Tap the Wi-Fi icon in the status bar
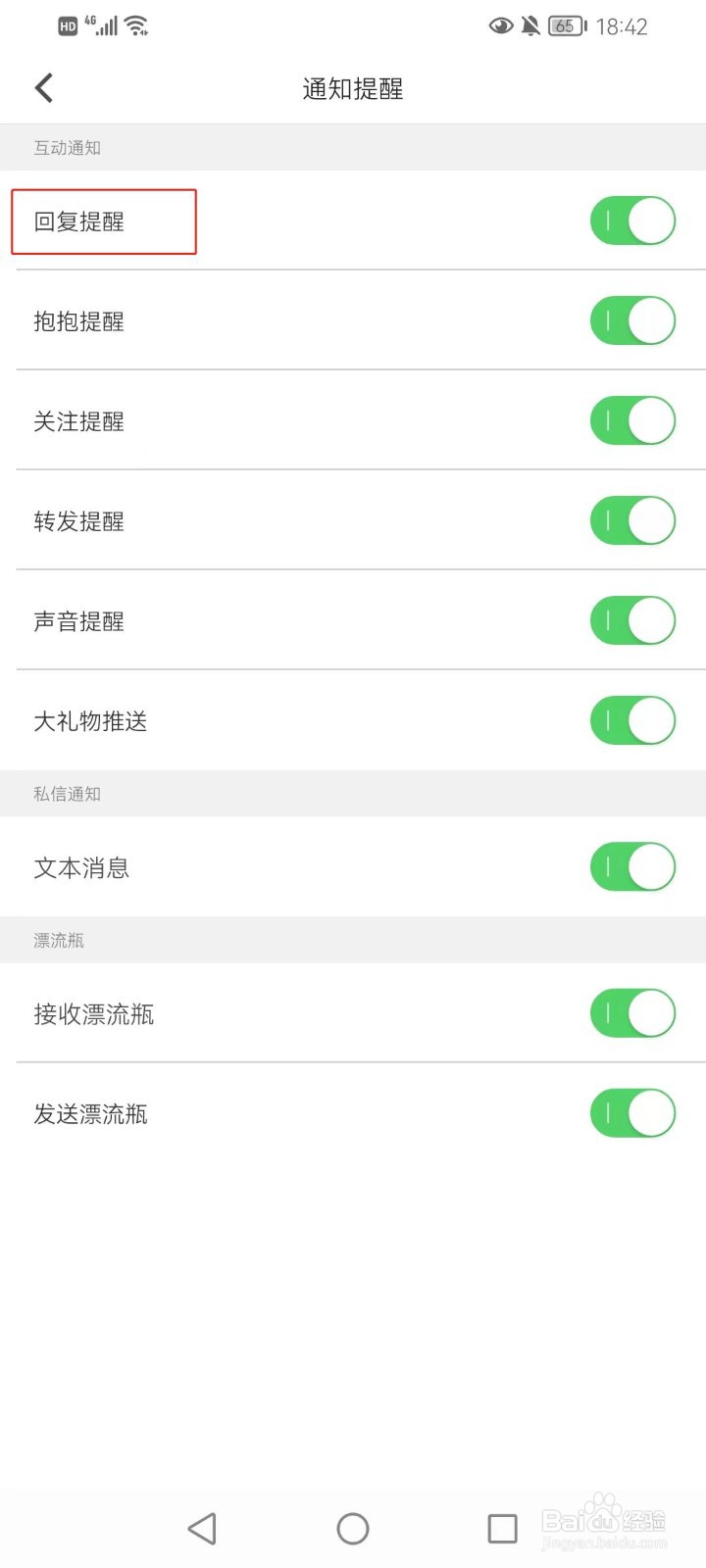 pyautogui.click(x=138, y=24)
